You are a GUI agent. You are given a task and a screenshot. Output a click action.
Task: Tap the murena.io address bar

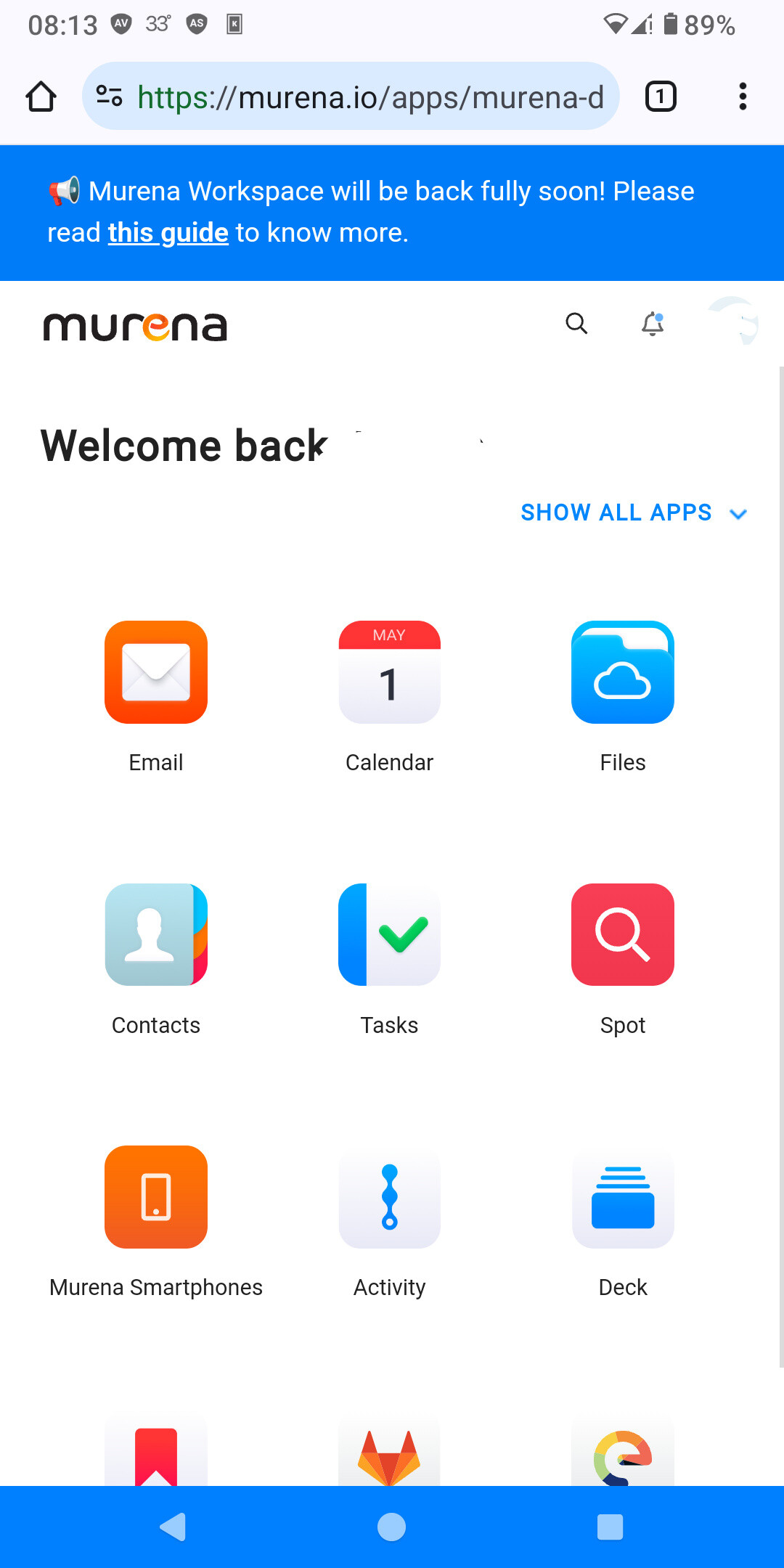tap(351, 97)
